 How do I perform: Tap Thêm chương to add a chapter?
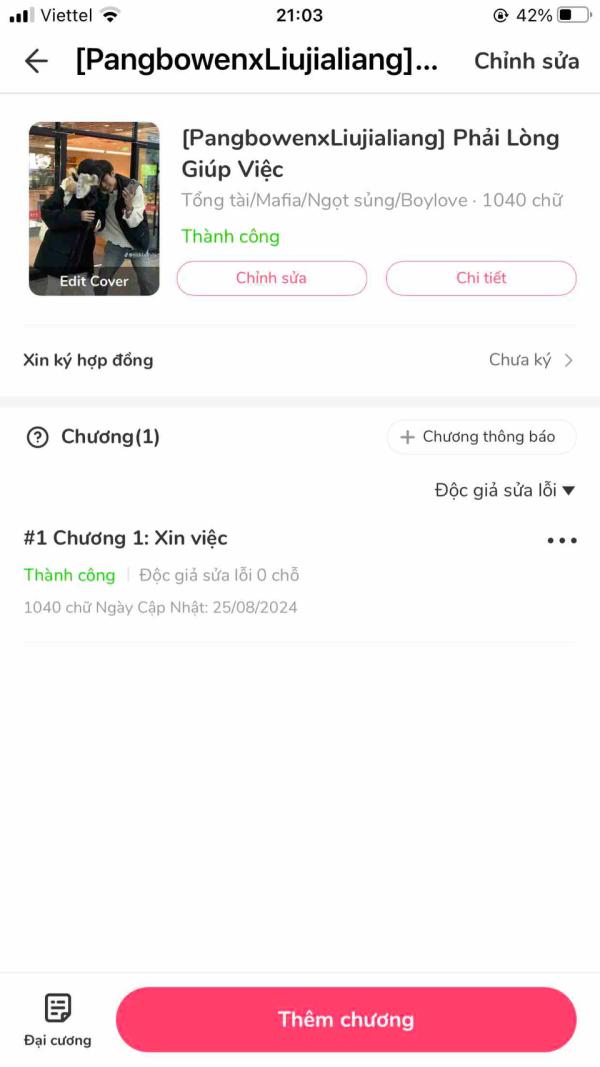(346, 1019)
